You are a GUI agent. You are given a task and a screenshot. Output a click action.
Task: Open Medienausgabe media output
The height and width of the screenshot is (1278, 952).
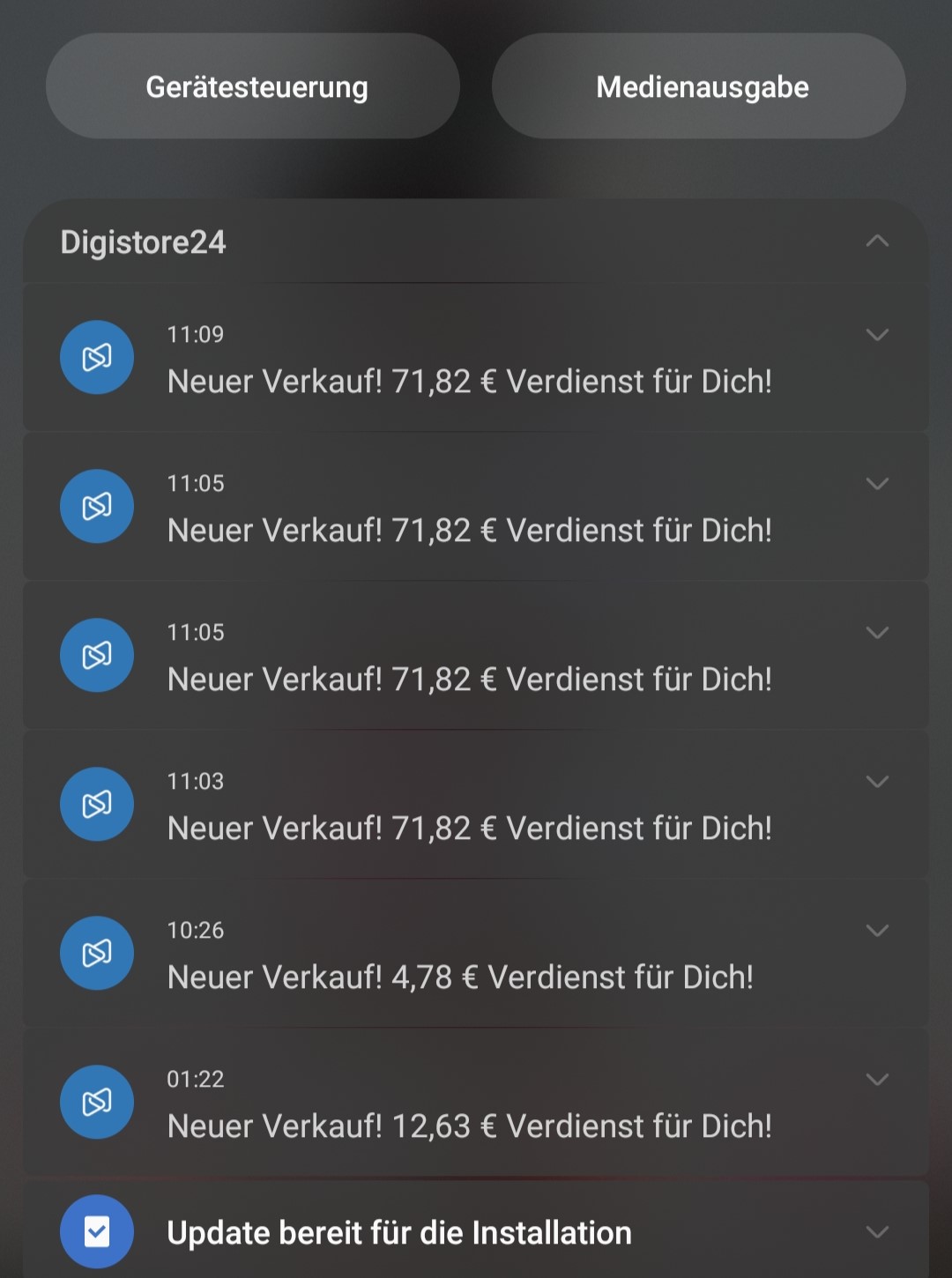point(699,86)
